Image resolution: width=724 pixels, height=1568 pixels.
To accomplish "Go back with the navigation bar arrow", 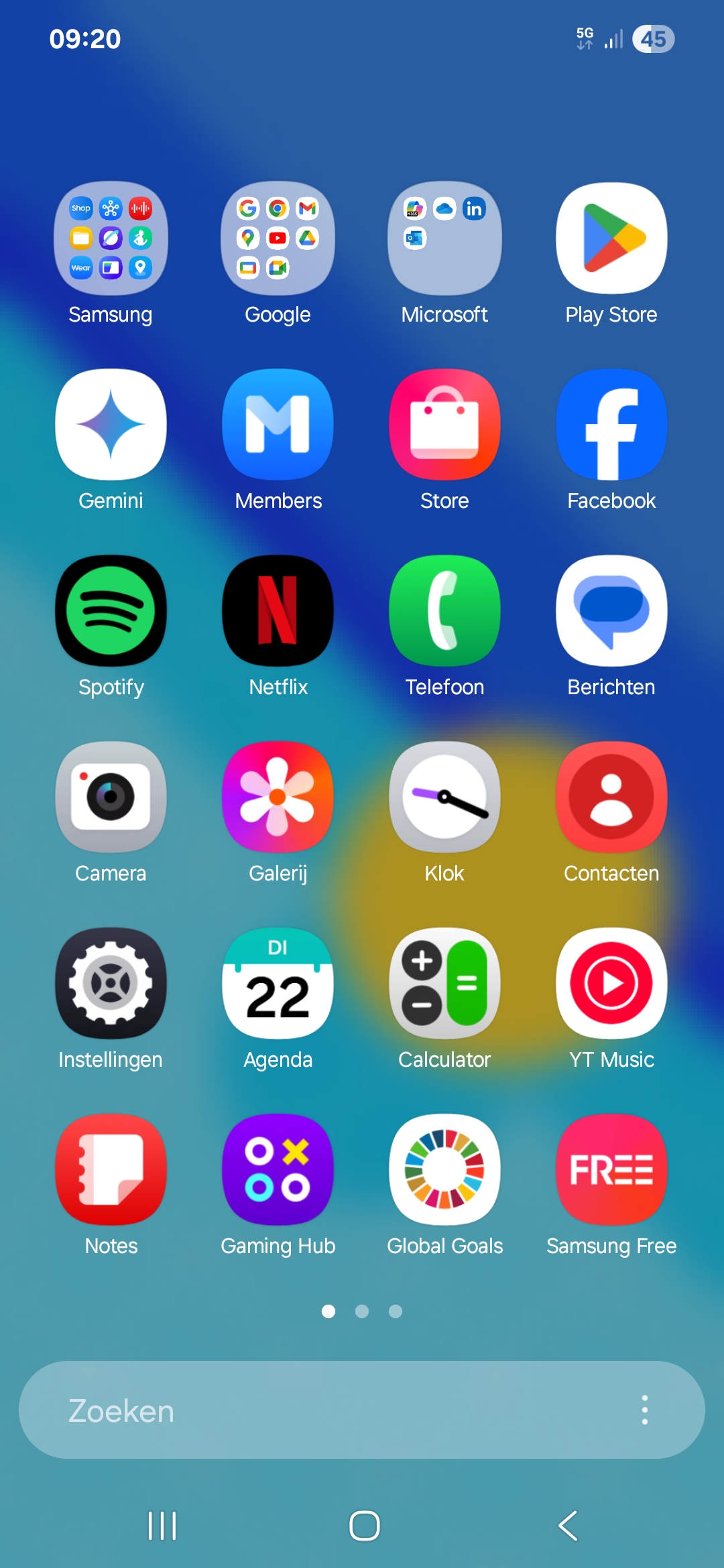I will pos(568,1526).
